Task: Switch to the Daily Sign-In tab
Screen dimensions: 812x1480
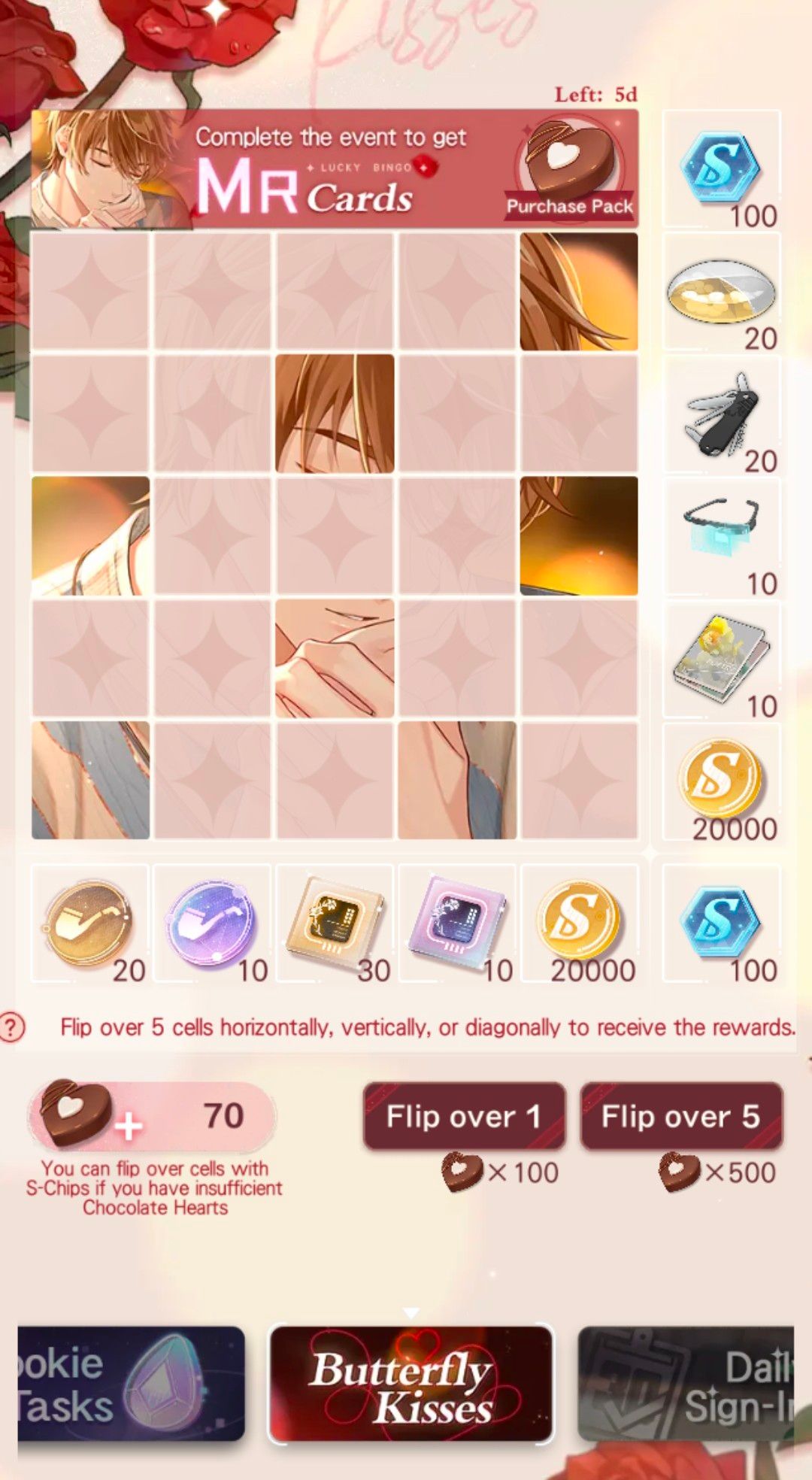Action: [x=686, y=1384]
